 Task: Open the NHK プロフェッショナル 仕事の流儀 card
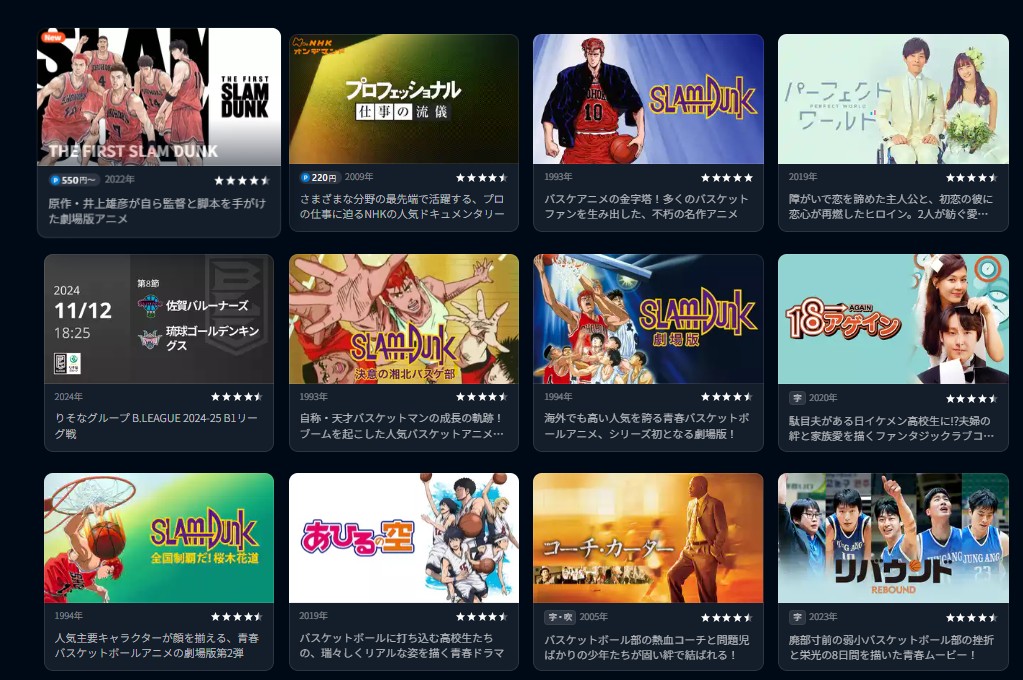[403, 99]
